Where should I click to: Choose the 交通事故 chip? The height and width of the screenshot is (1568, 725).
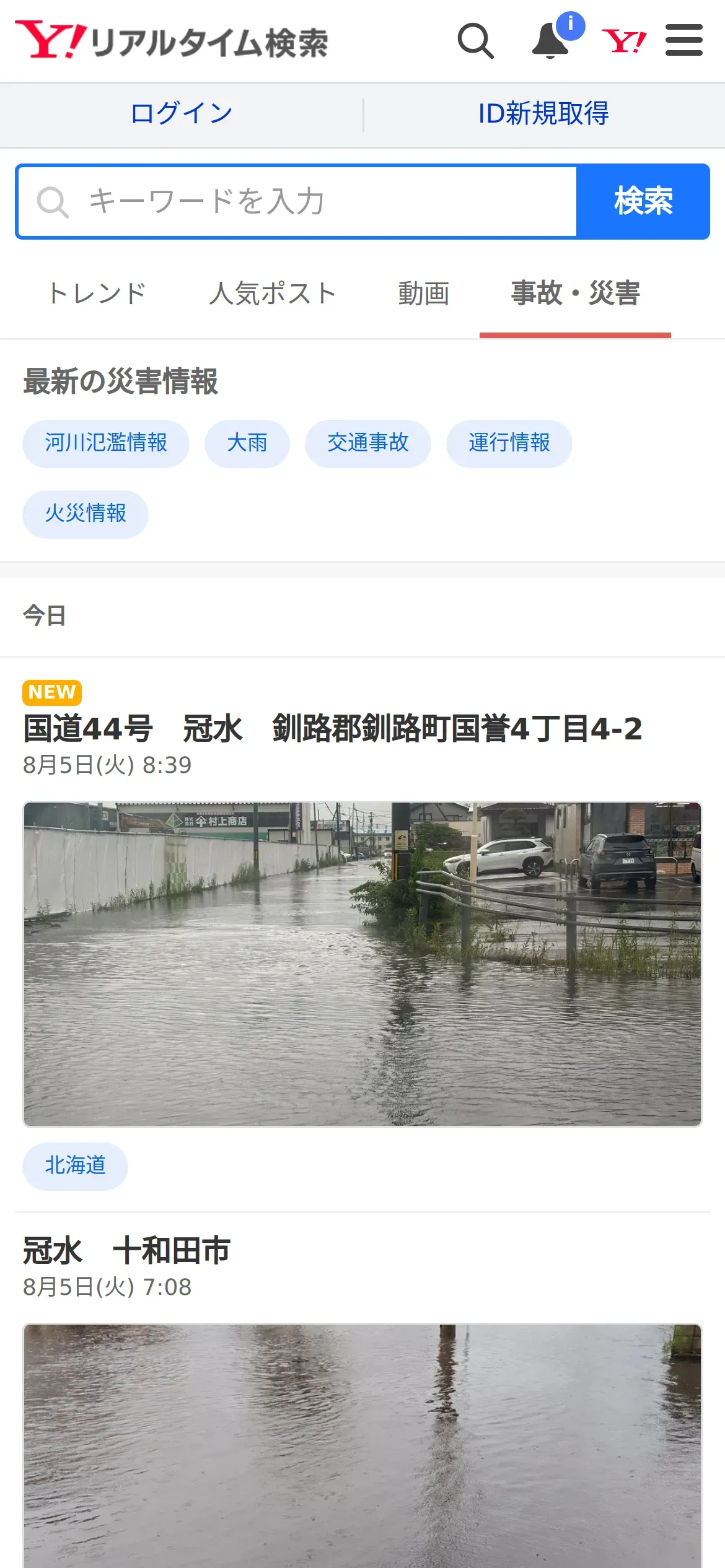coord(368,443)
